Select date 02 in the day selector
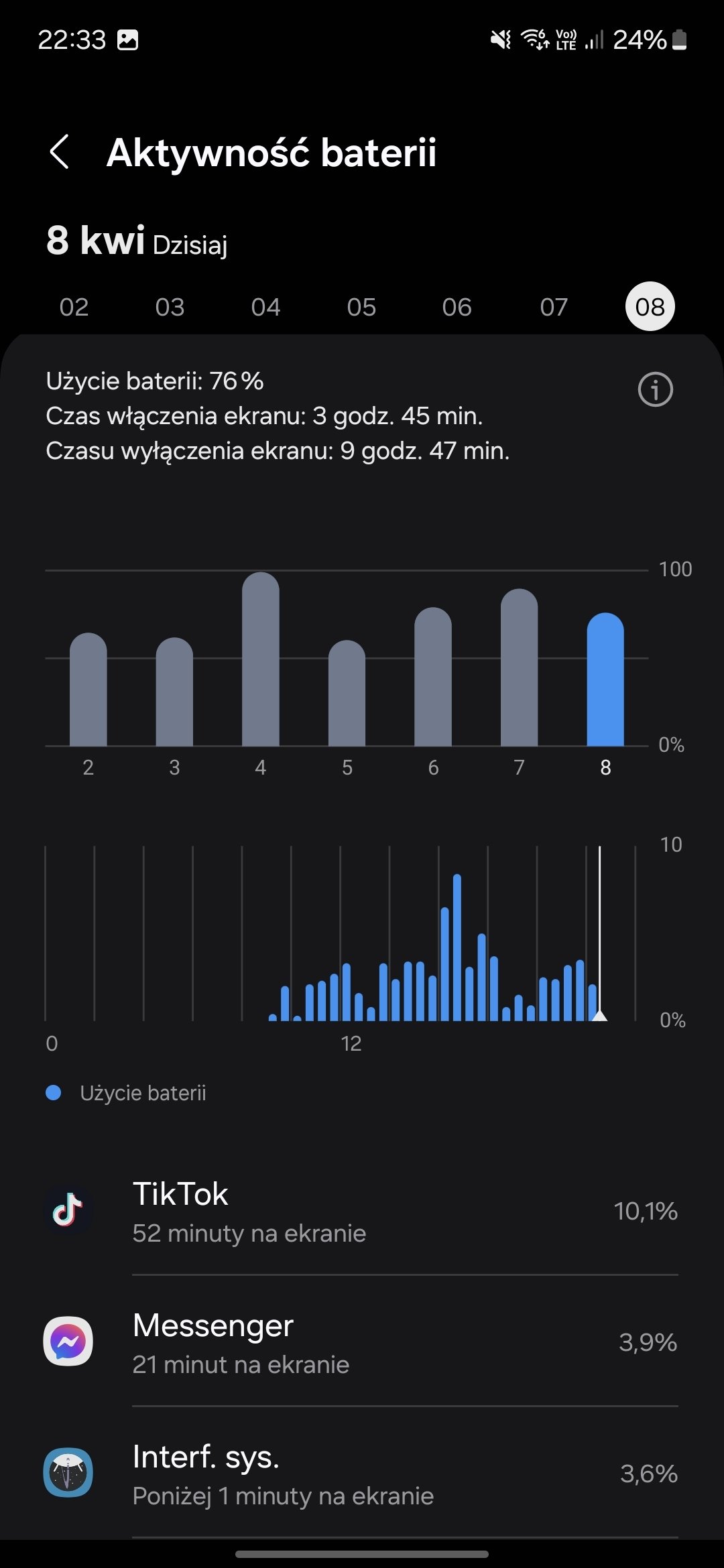Screen dimensions: 724x1568 (x=74, y=307)
